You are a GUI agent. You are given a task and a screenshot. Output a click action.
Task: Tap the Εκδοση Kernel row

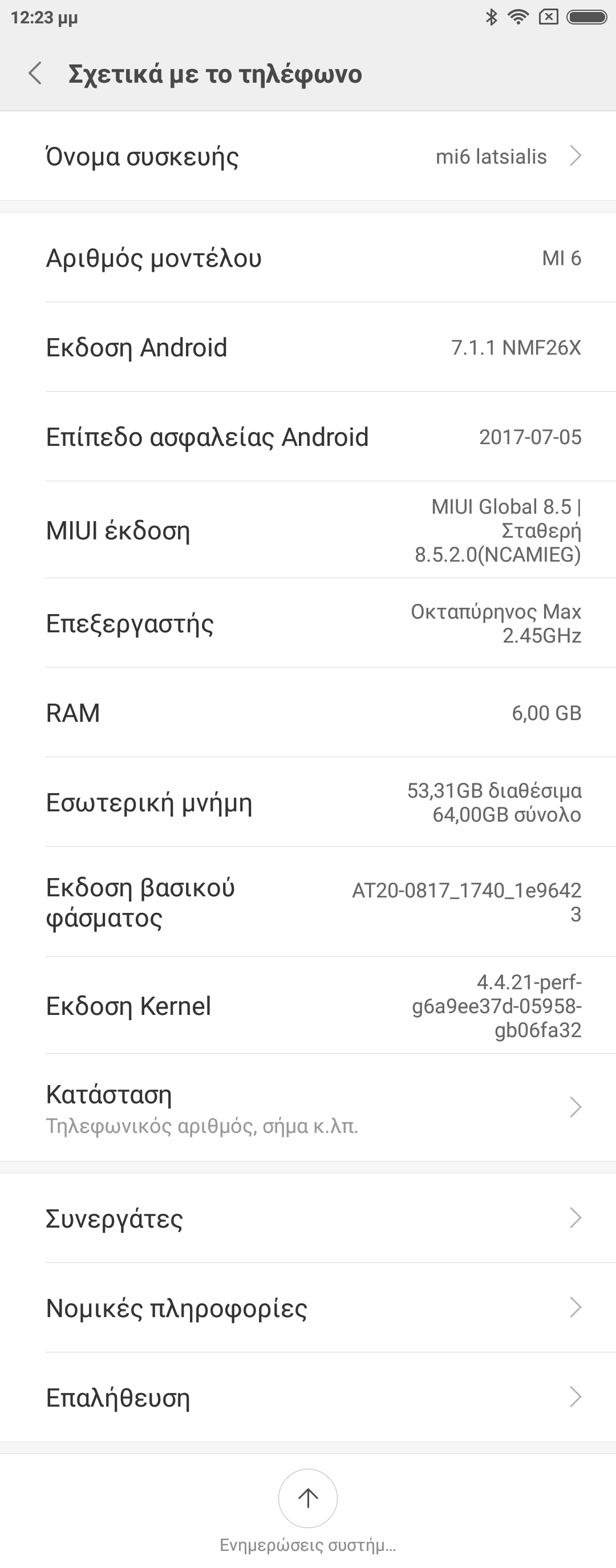coord(308,1006)
